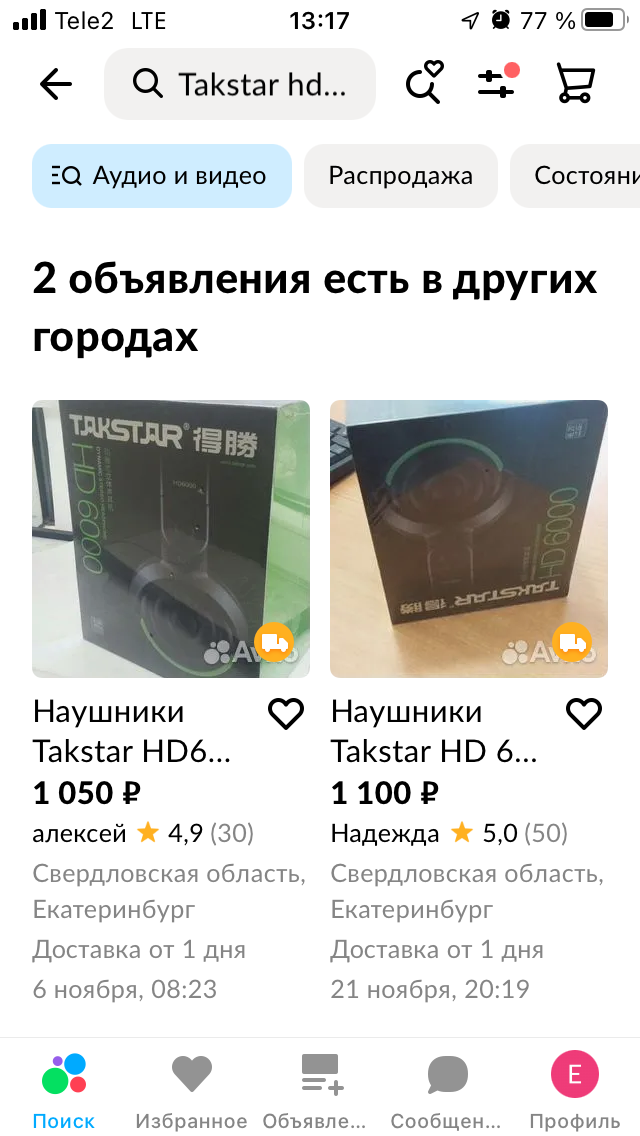Screen dimensions: 640x1136
Task: Open the Объявления tab
Action: click(322, 1088)
